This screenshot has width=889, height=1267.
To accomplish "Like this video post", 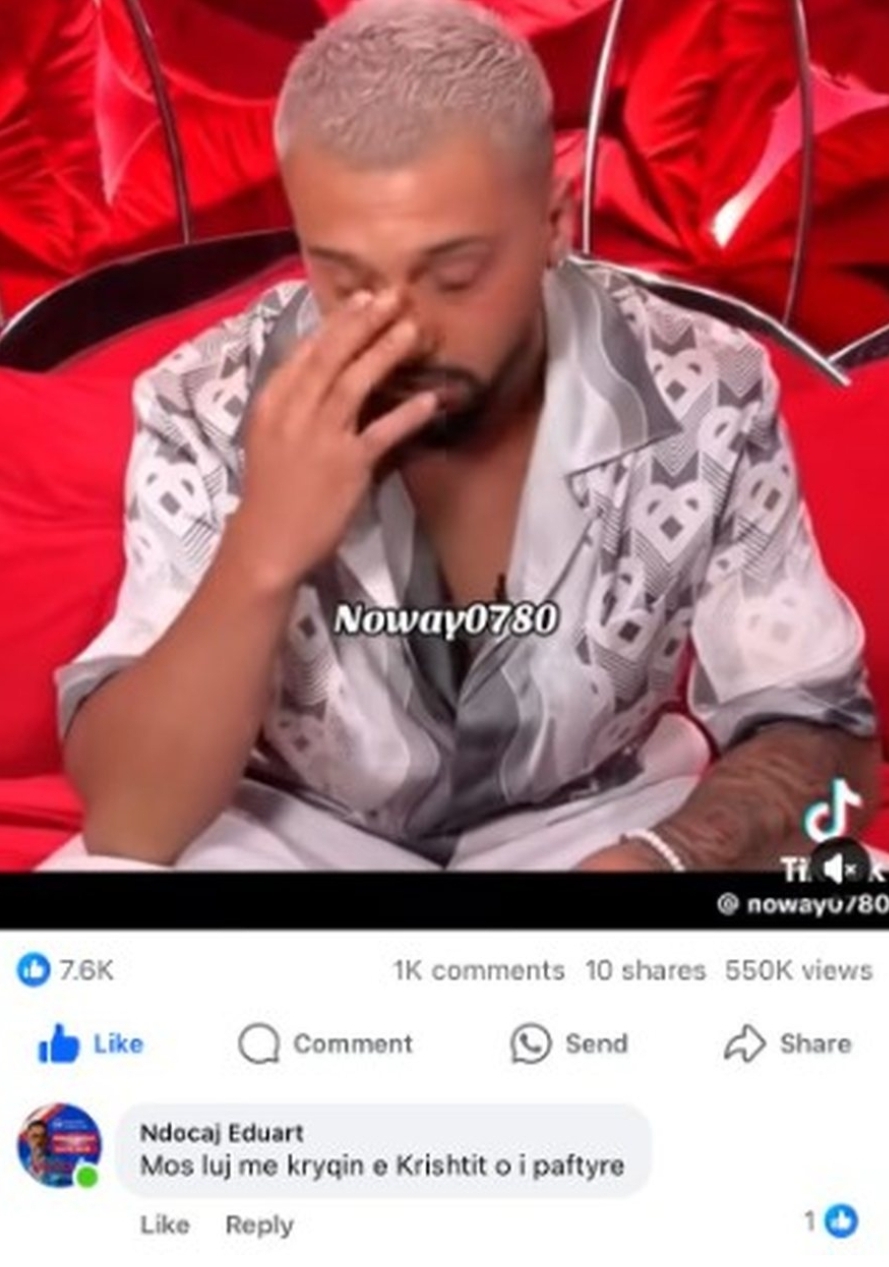I will (90, 1044).
